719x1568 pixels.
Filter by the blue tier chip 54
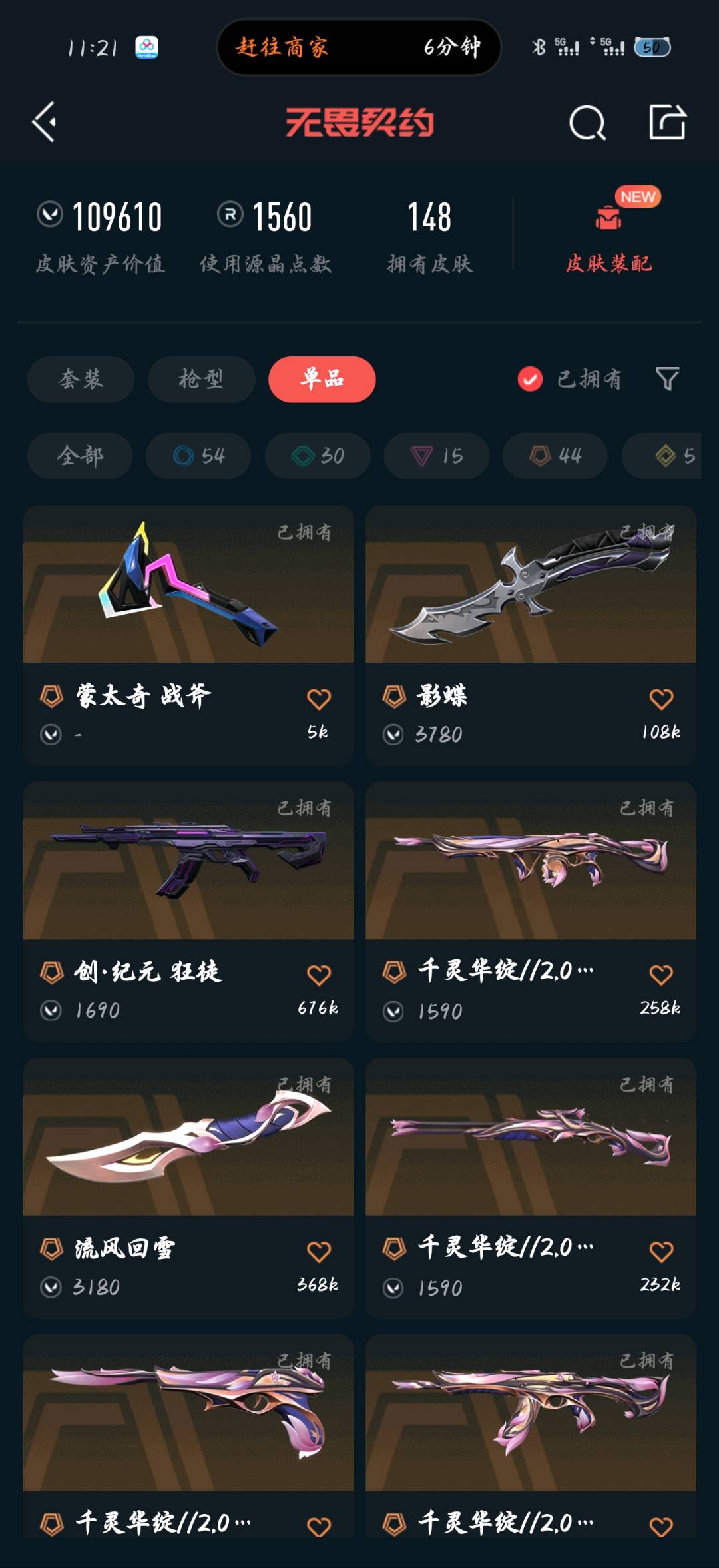[x=198, y=456]
